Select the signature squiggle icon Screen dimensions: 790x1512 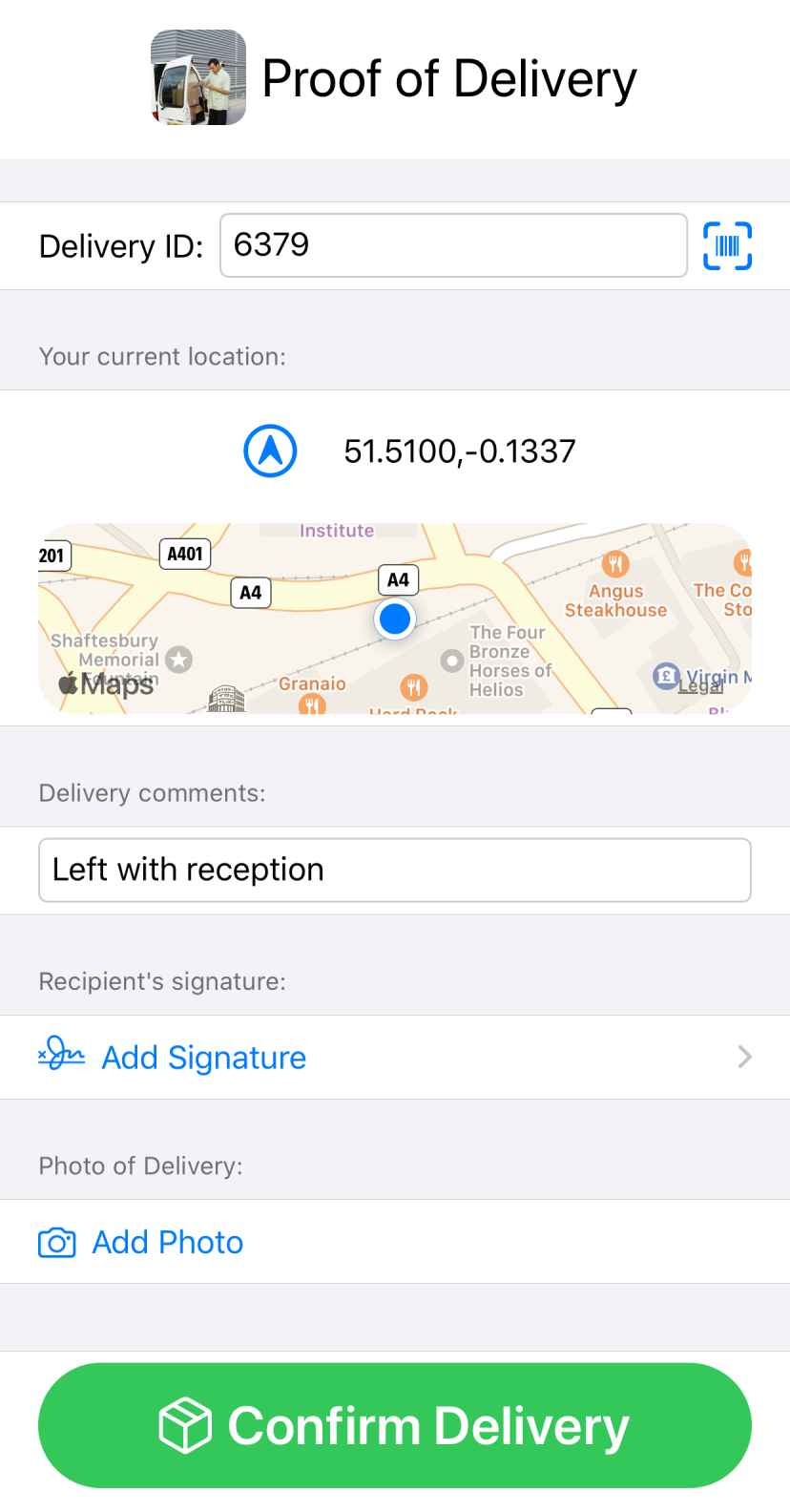[x=60, y=1056]
